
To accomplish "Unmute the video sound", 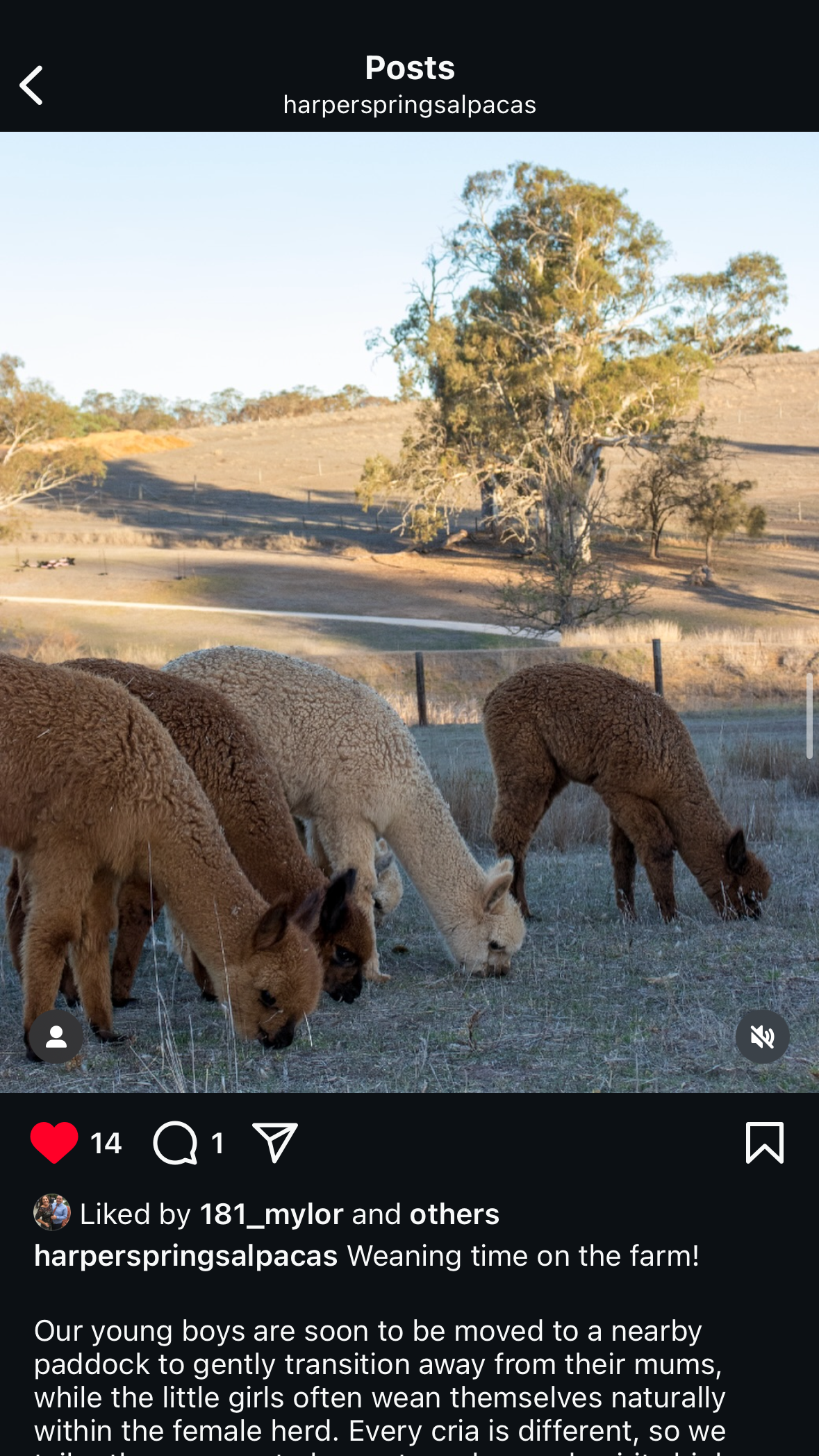I will 762,1037.
